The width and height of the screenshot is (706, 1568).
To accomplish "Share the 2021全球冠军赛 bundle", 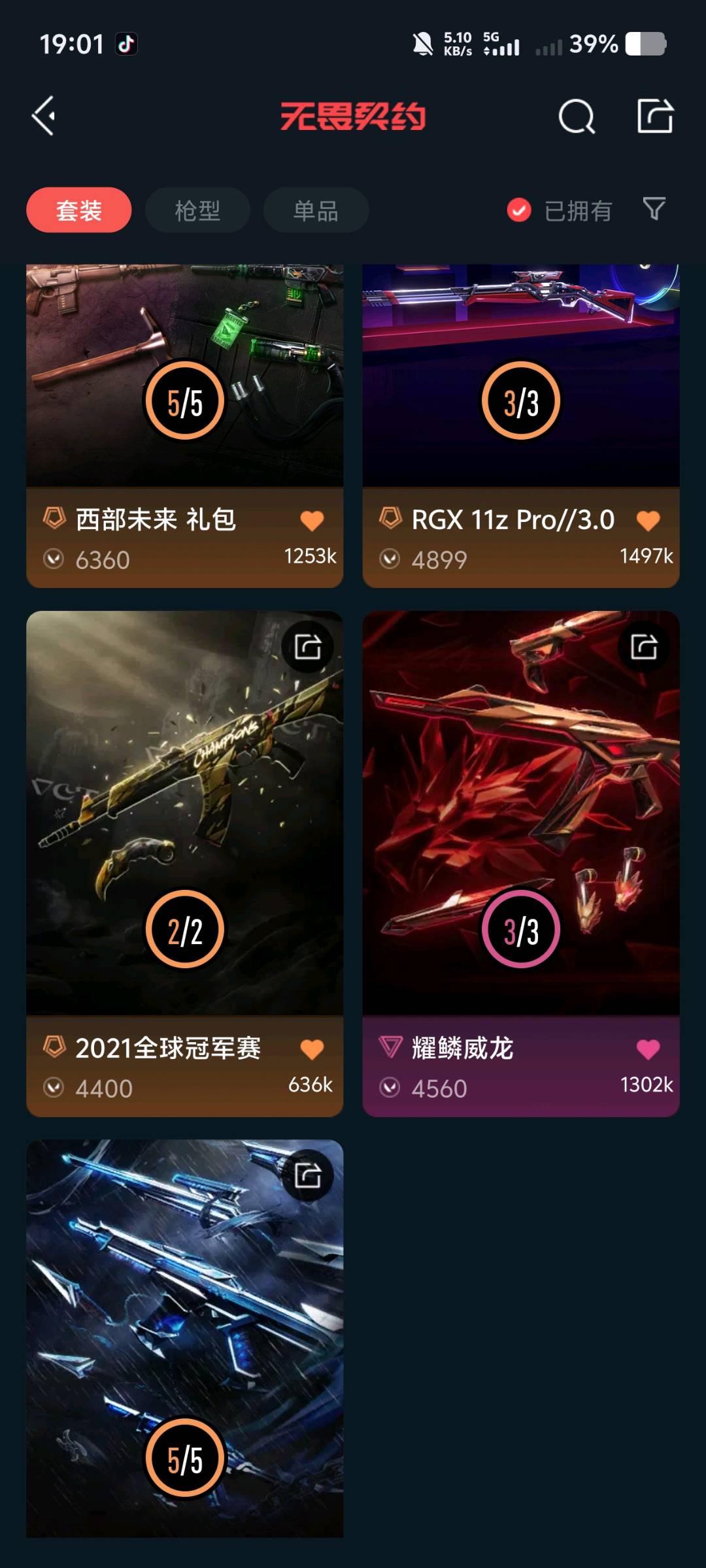I will click(307, 647).
